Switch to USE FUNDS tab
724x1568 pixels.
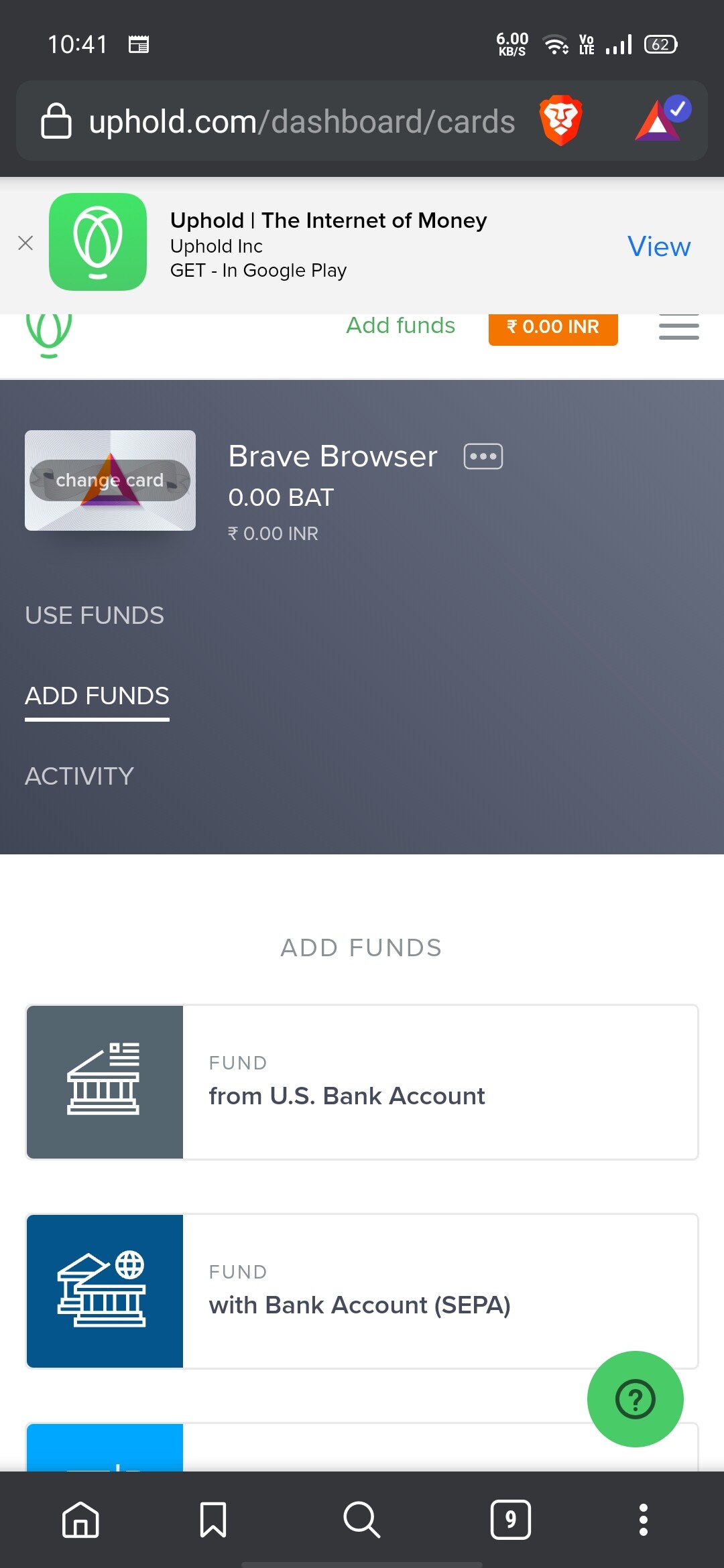click(x=95, y=615)
